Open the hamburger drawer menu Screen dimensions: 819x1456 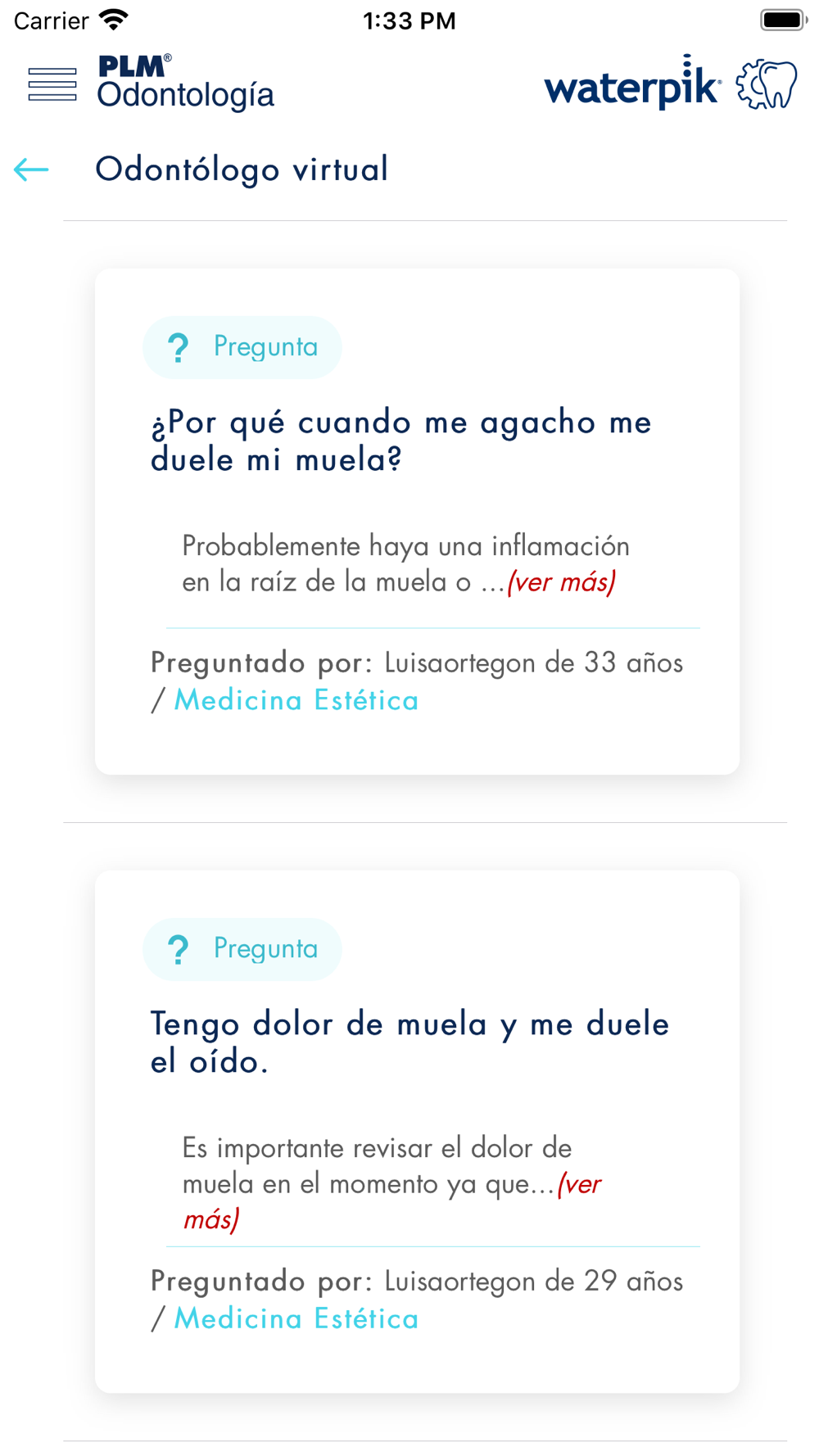point(52,84)
